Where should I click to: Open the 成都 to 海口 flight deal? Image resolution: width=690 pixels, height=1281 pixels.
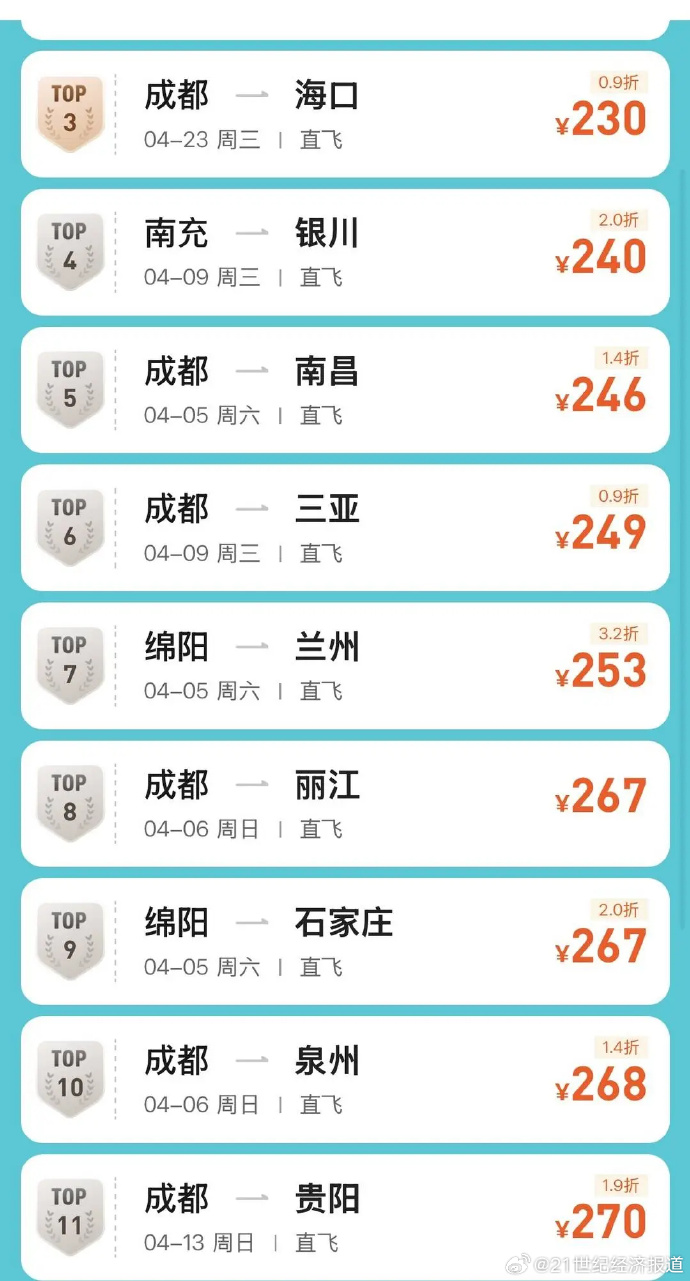coord(345,114)
